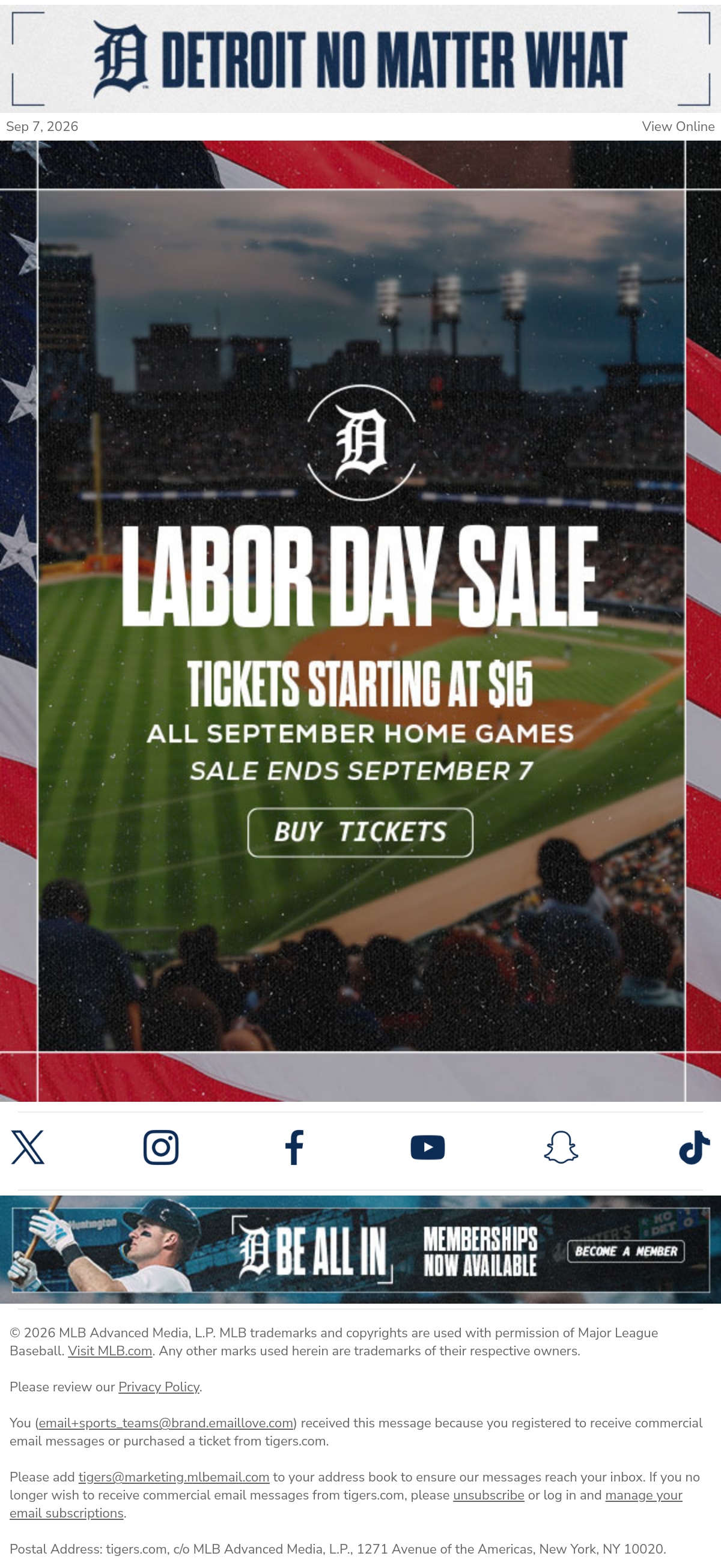Tap the Buy Tickets button
The width and height of the screenshot is (721, 1568).
click(360, 832)
